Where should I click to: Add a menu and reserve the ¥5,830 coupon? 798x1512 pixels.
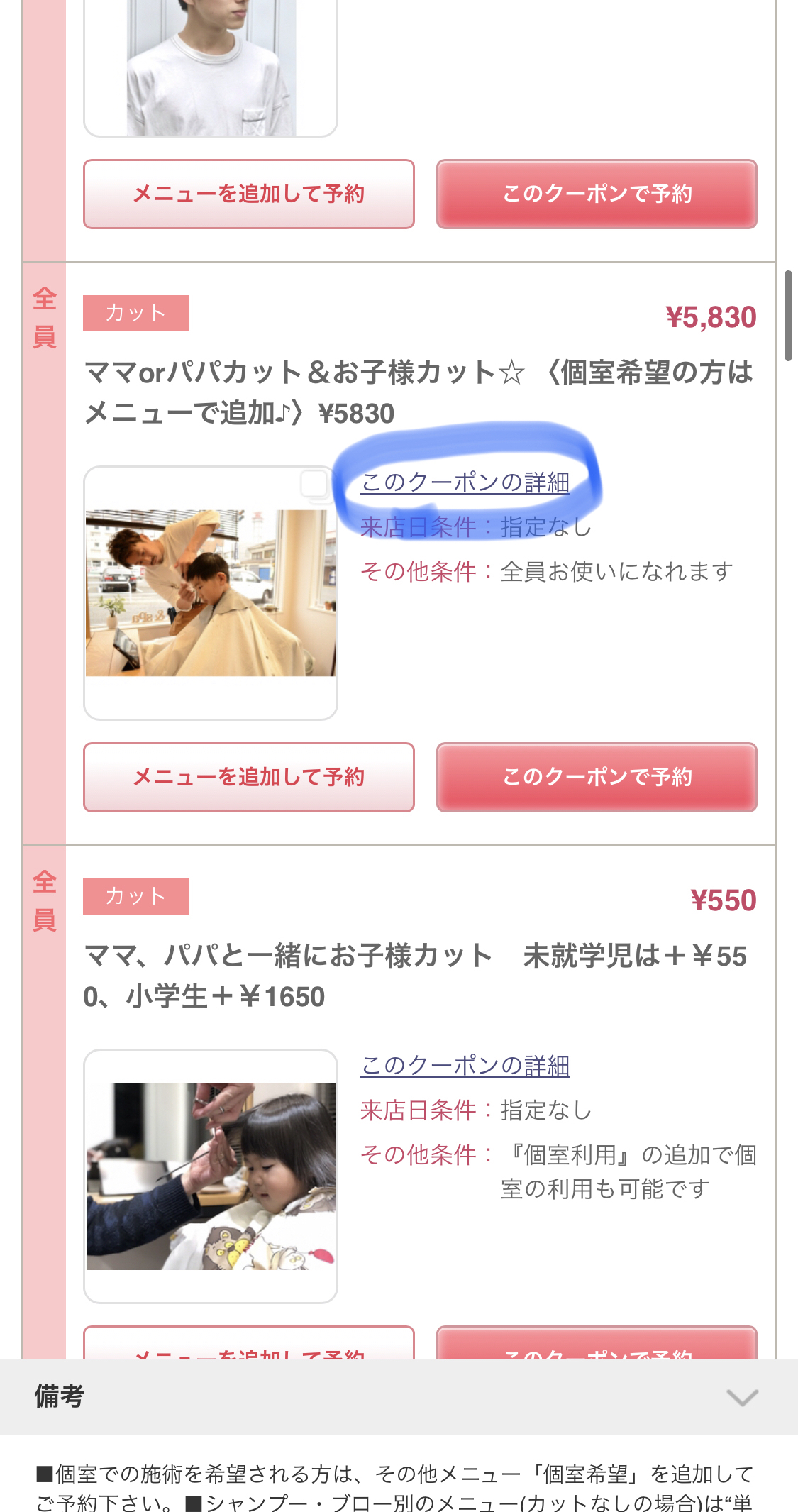[x=248, y=777]
